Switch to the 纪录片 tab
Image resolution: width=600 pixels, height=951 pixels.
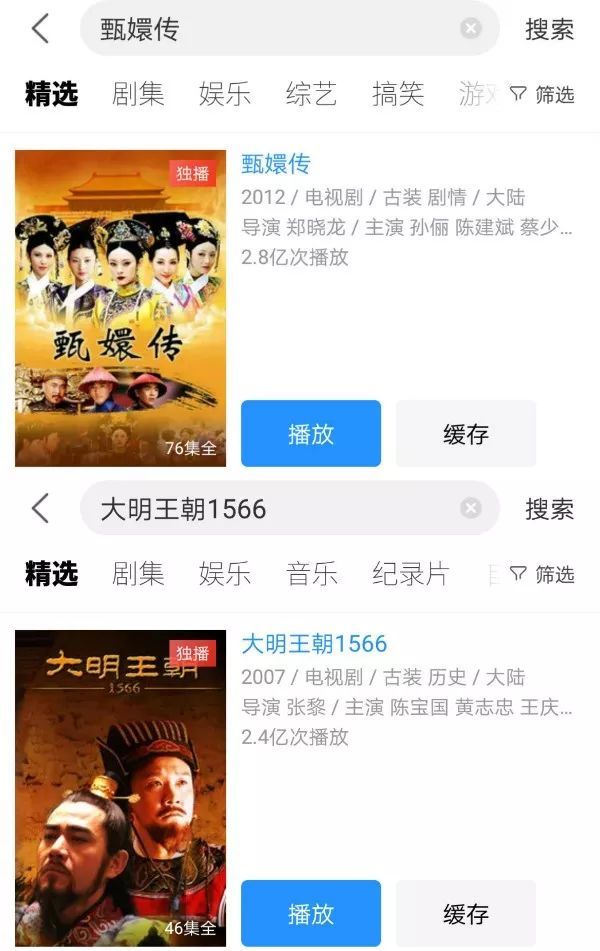pyautogui.click(x=410, y=574)
